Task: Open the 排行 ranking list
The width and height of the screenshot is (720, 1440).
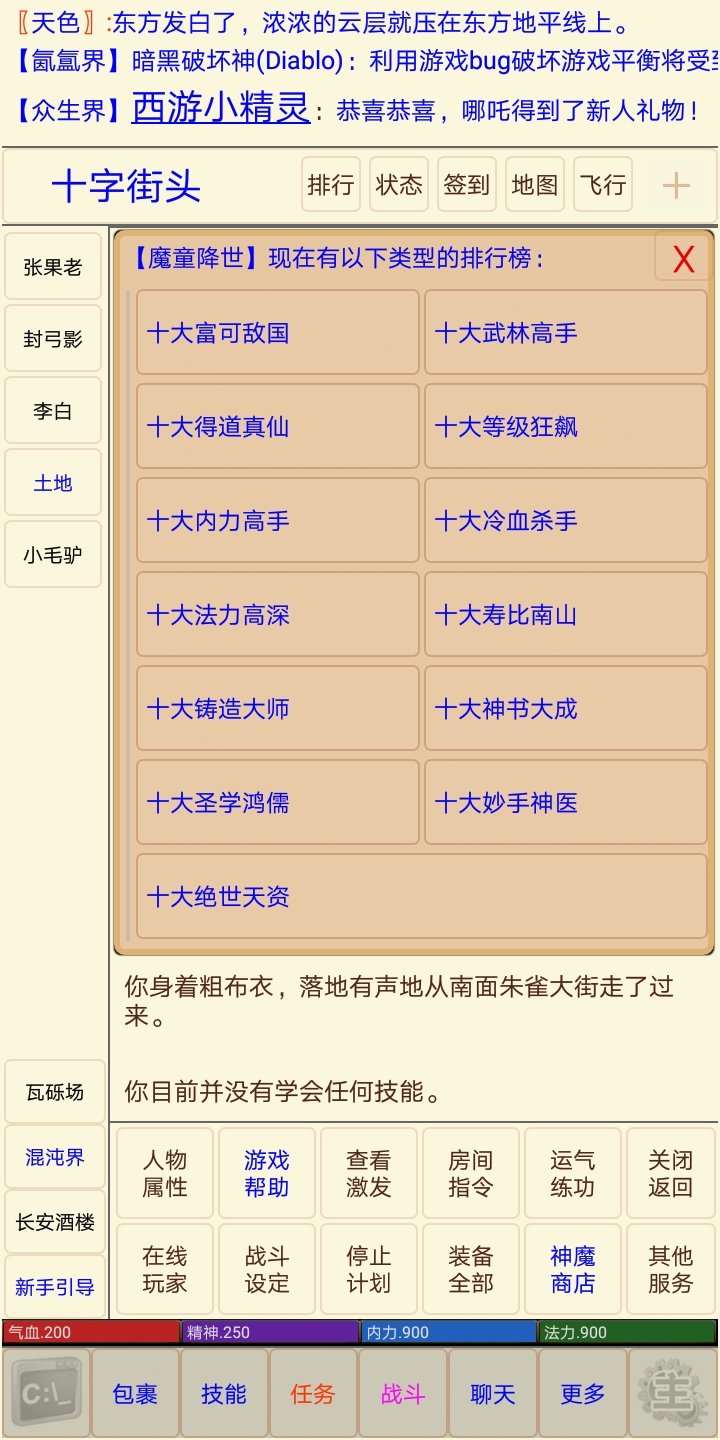Action: (330, 183)
